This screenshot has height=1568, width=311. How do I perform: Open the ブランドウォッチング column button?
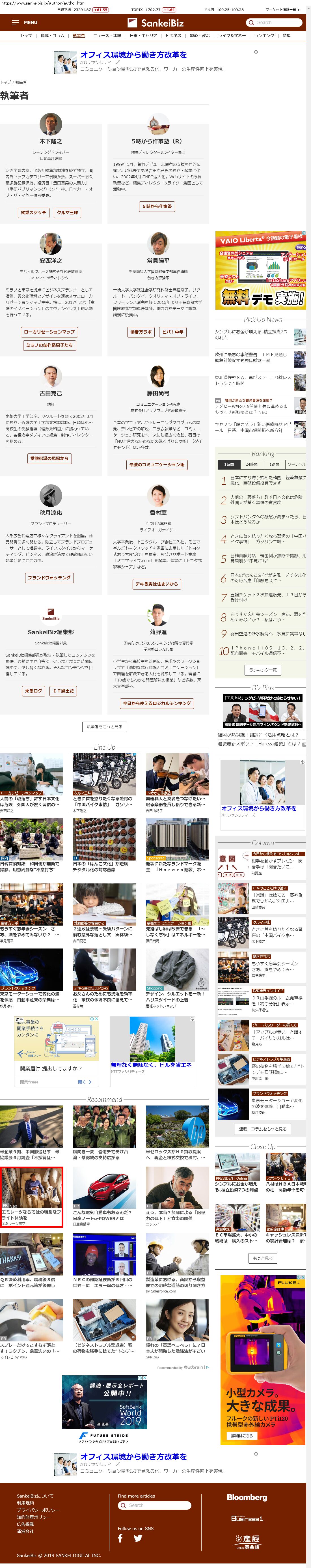(x=49, y=578)
